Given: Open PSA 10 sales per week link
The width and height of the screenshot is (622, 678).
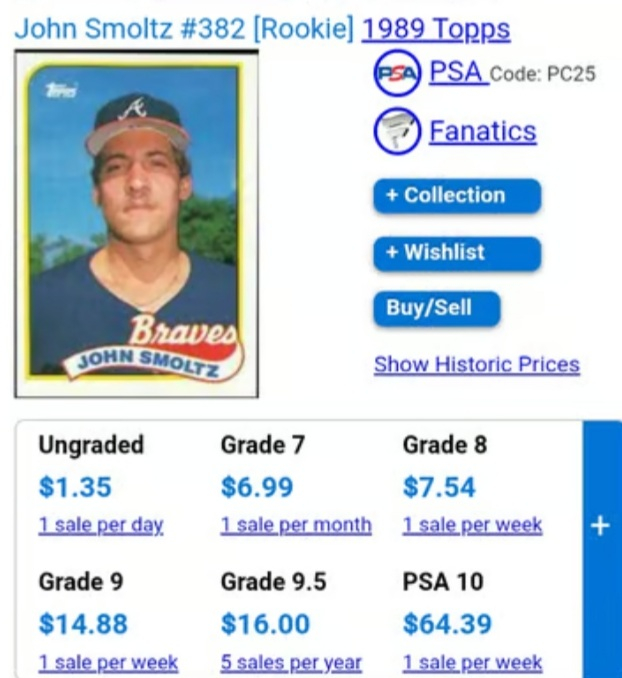Looking at the screenshot, I should (x=472, y=662).
